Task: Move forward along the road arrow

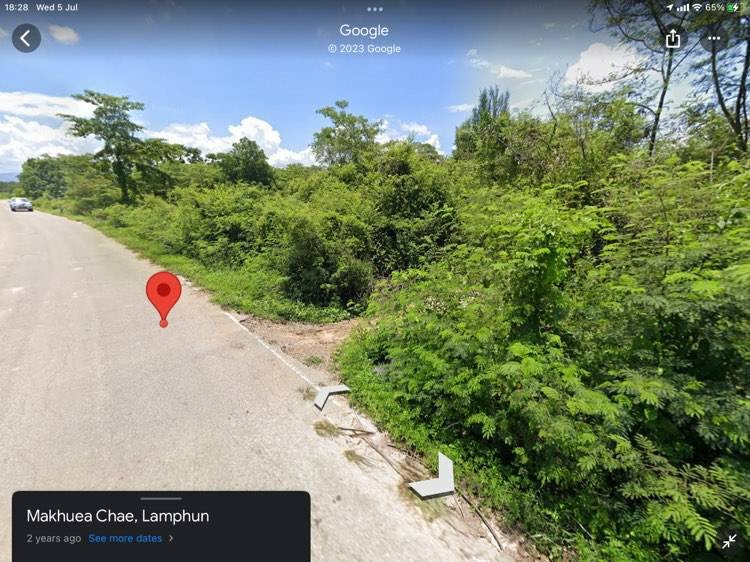Action: pyautogui.click(x=331, y=395)
